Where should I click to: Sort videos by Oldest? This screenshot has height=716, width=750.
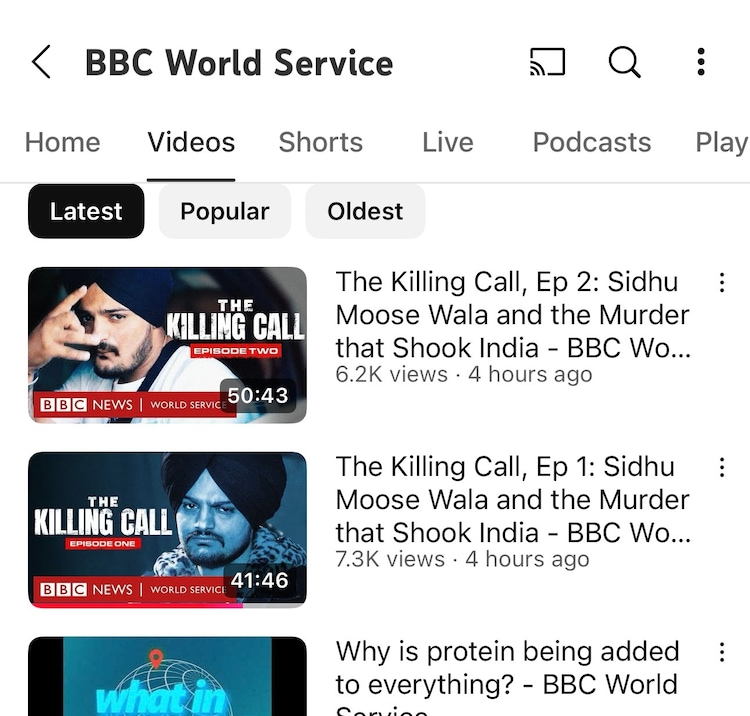pyautogui.click(x=365, y=211)
